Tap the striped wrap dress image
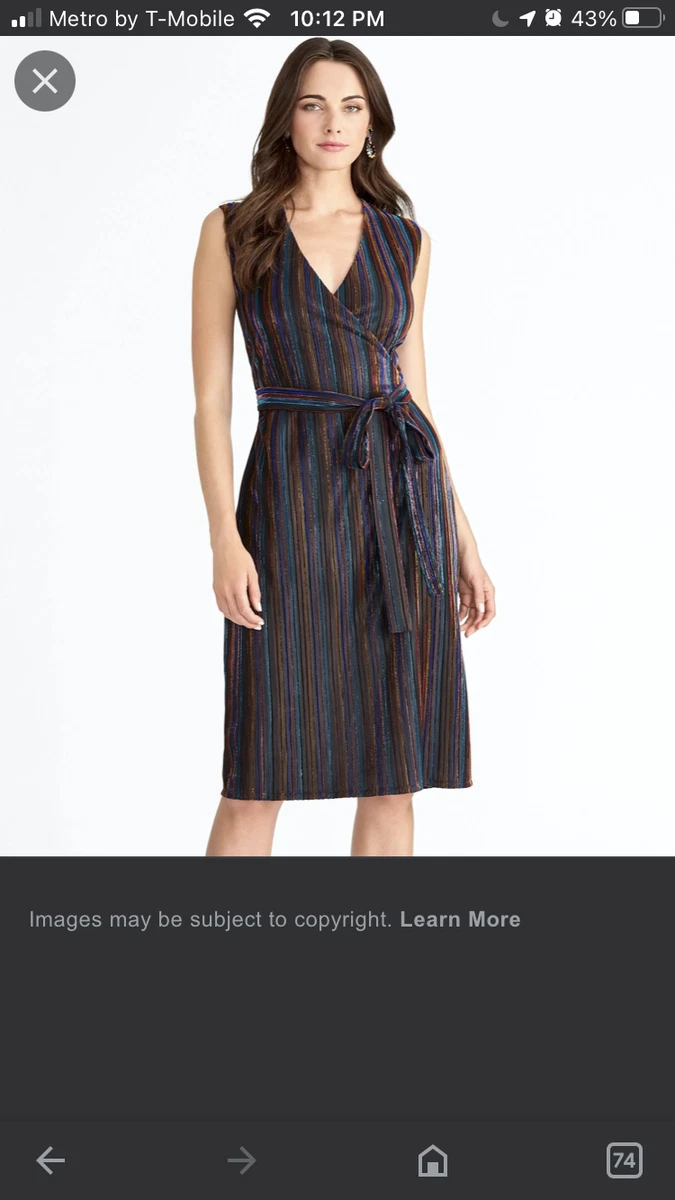The height and width of the screenshot is (1200, 675). pos(337,446)
